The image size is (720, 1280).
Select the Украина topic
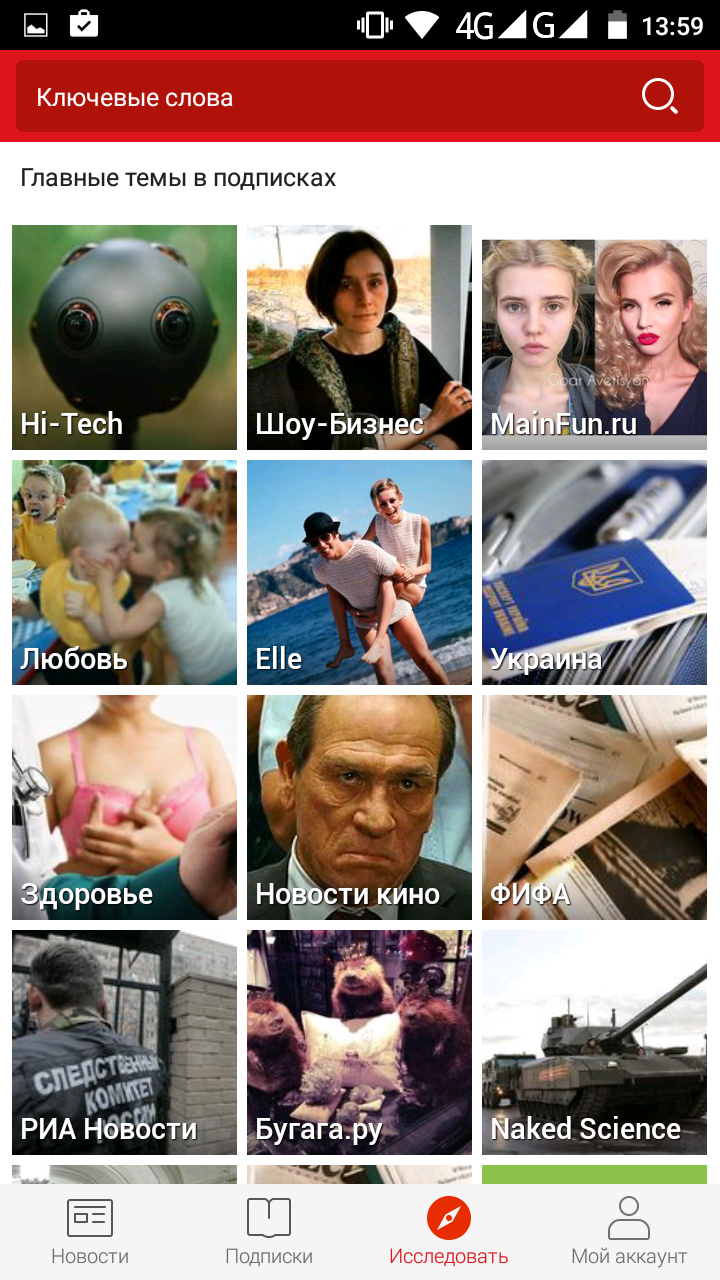pos(594,572)
